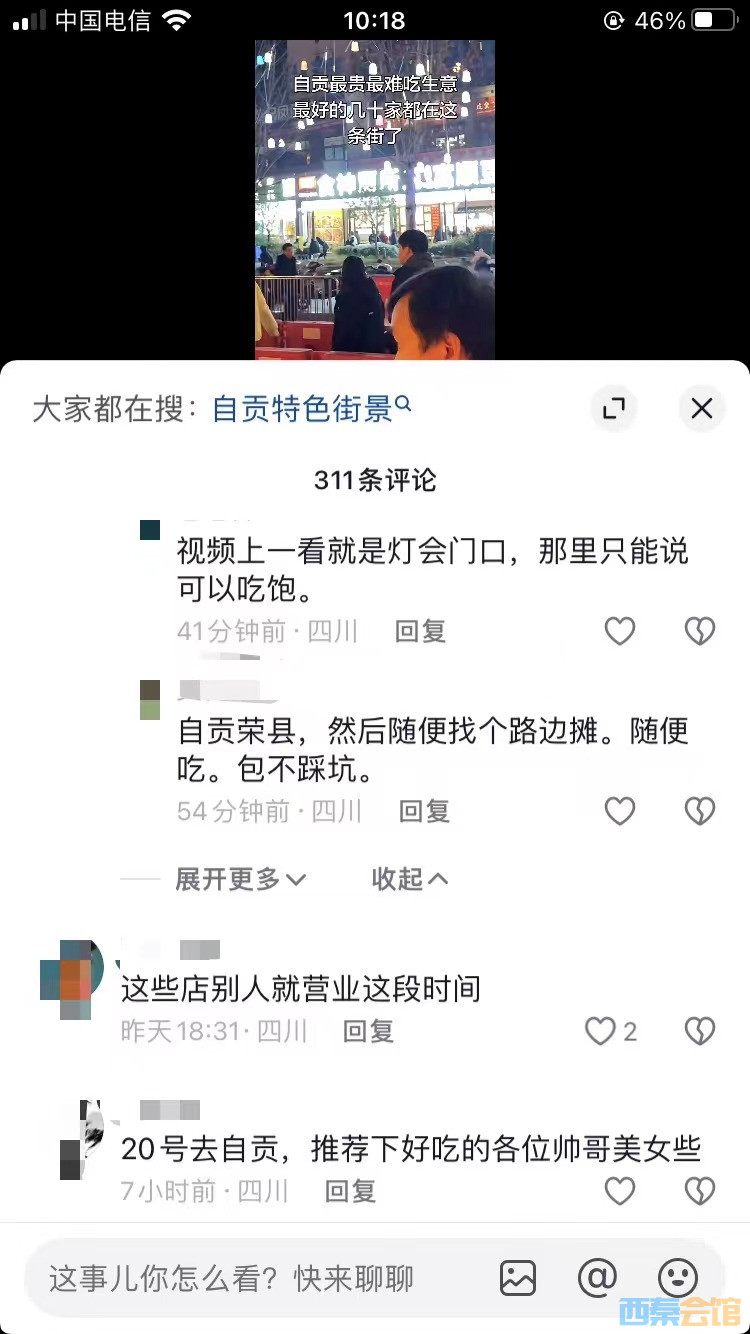Like the comment about 灯会门口
750x1334 pixels.
tap(620, 631)
